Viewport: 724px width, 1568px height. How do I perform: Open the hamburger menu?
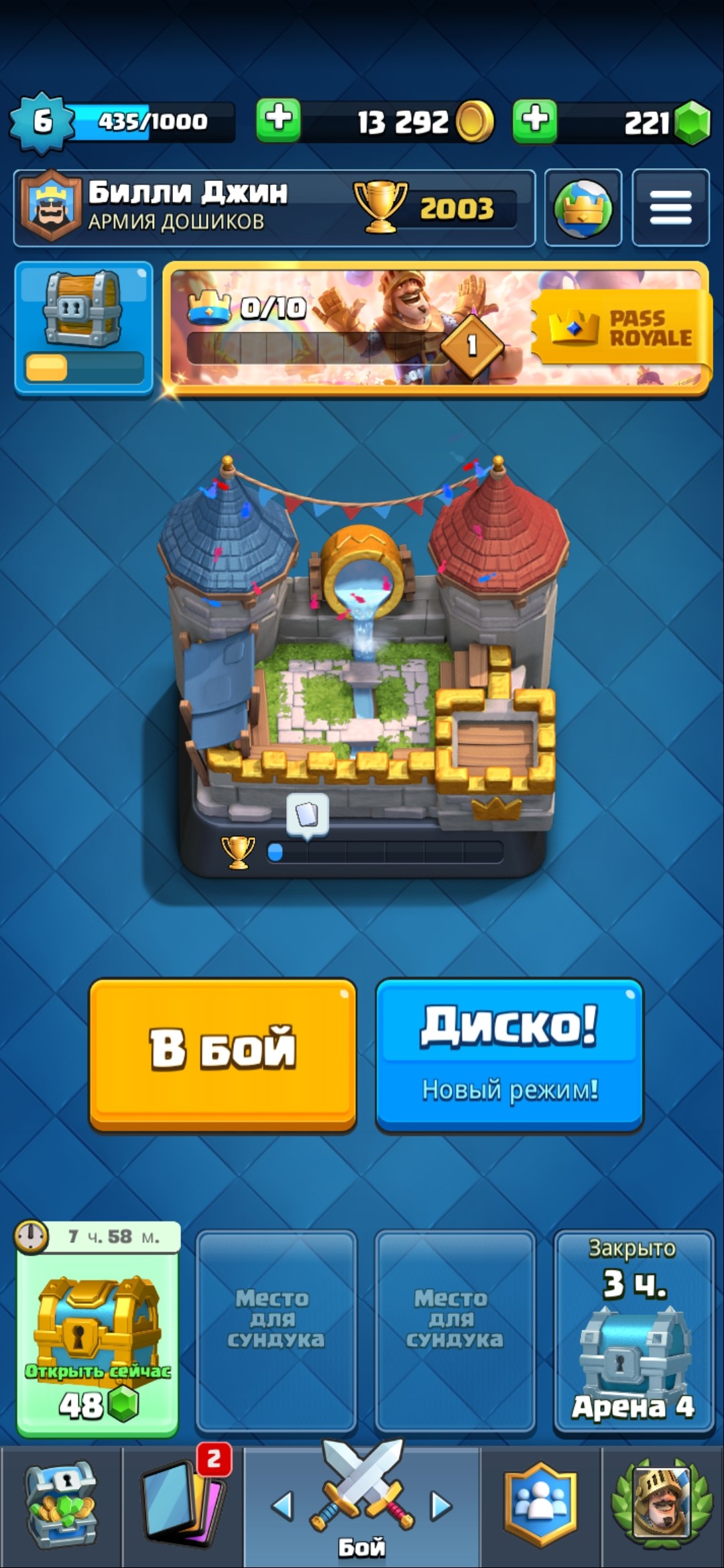click(670, 208)
